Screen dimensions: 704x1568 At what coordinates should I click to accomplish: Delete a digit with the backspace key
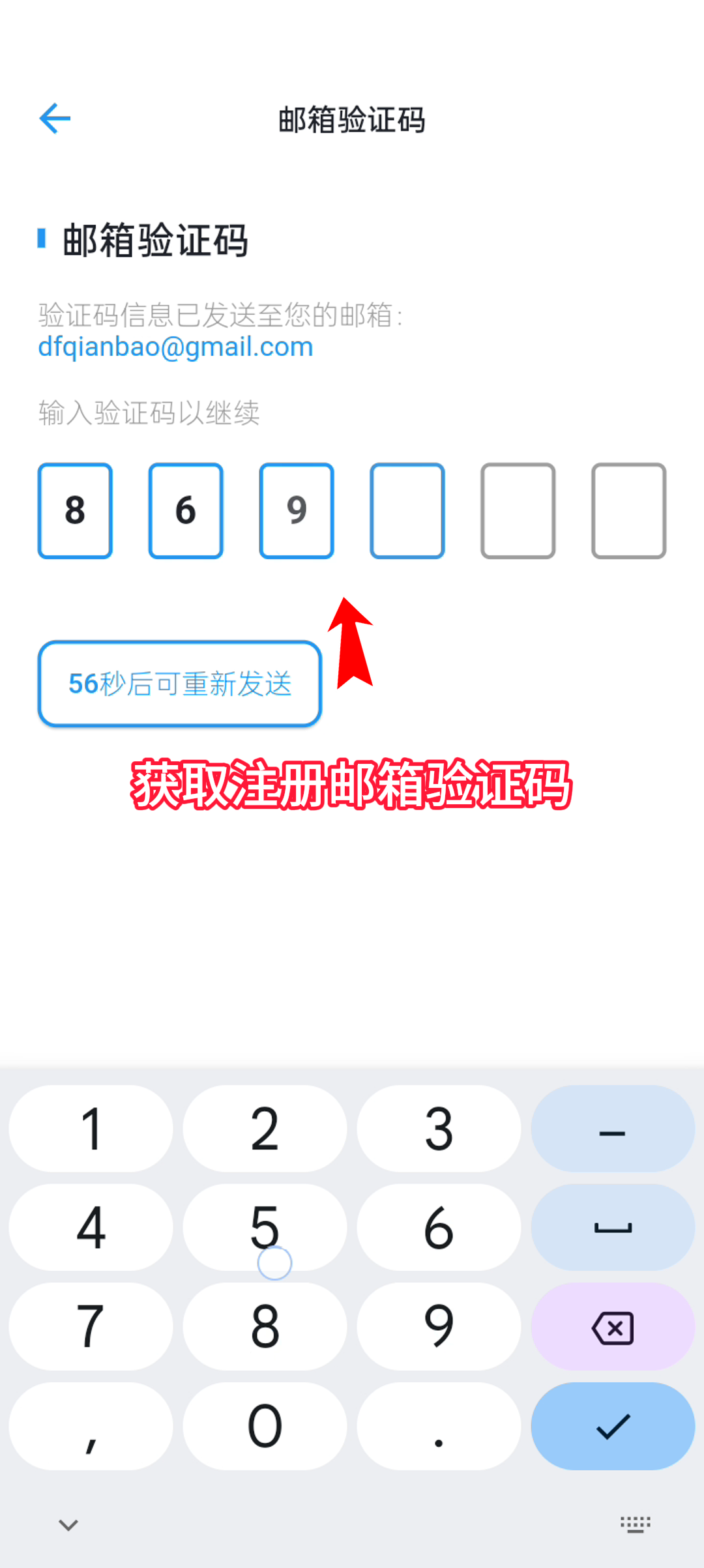pos(613,1327)
